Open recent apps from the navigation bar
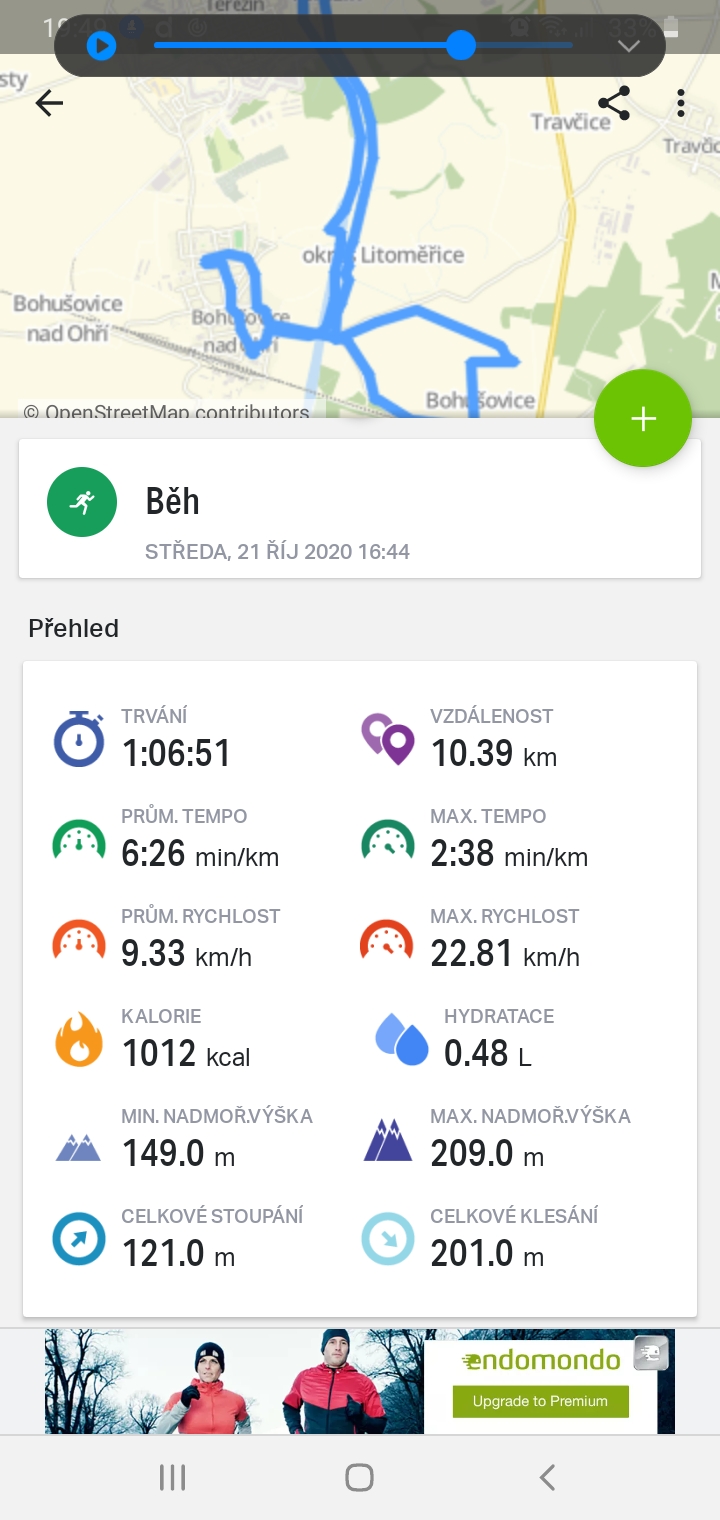This screenshot has height=1520, width=720. click(x=173, y=1477)
